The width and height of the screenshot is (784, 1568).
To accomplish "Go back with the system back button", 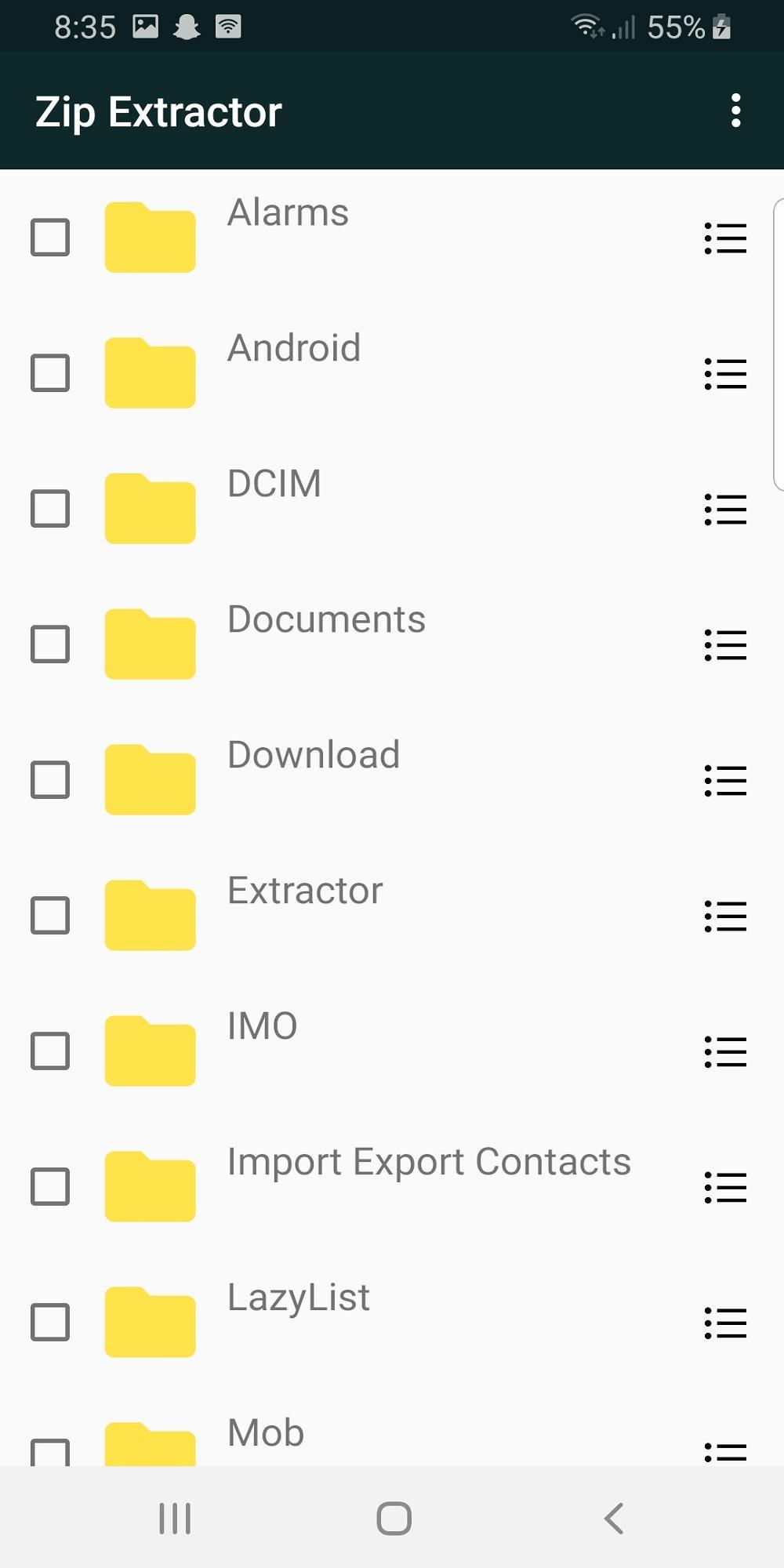I will (614, 1519).
